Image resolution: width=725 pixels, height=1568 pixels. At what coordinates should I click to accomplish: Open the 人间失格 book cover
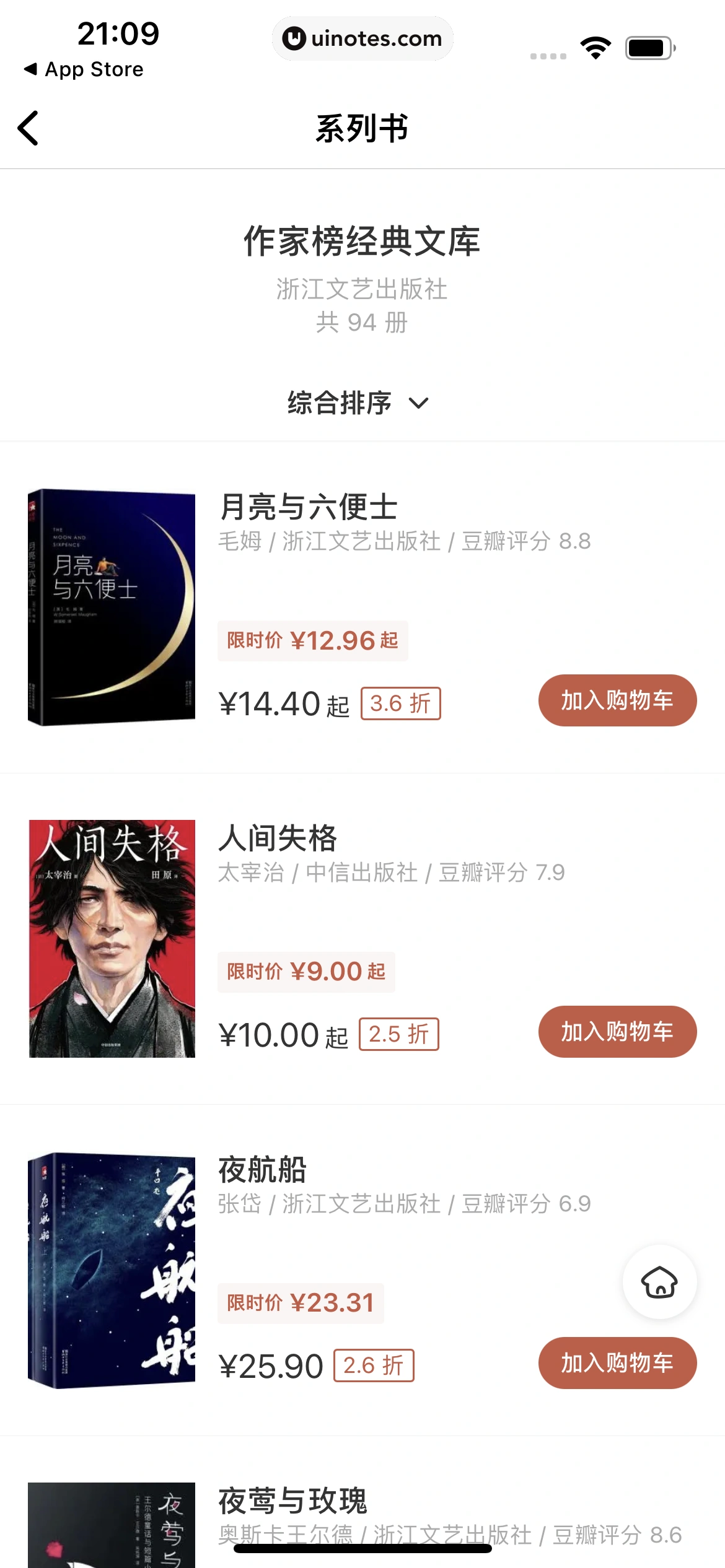(112, 938)
